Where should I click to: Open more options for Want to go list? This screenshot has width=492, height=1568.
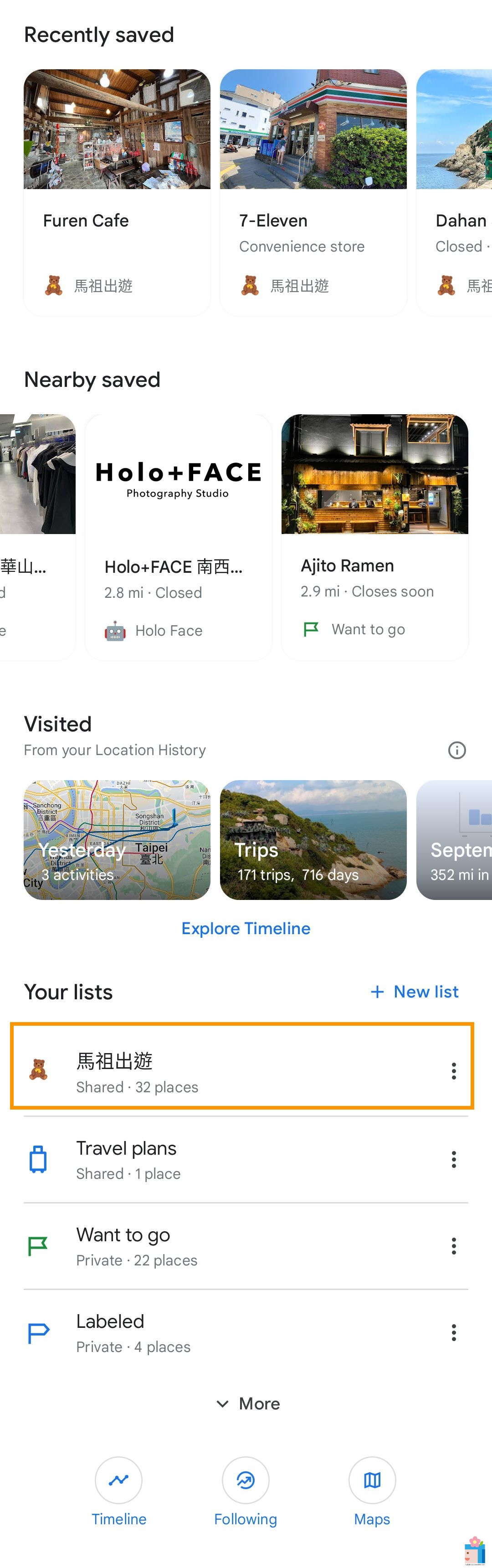(454, 1246)
